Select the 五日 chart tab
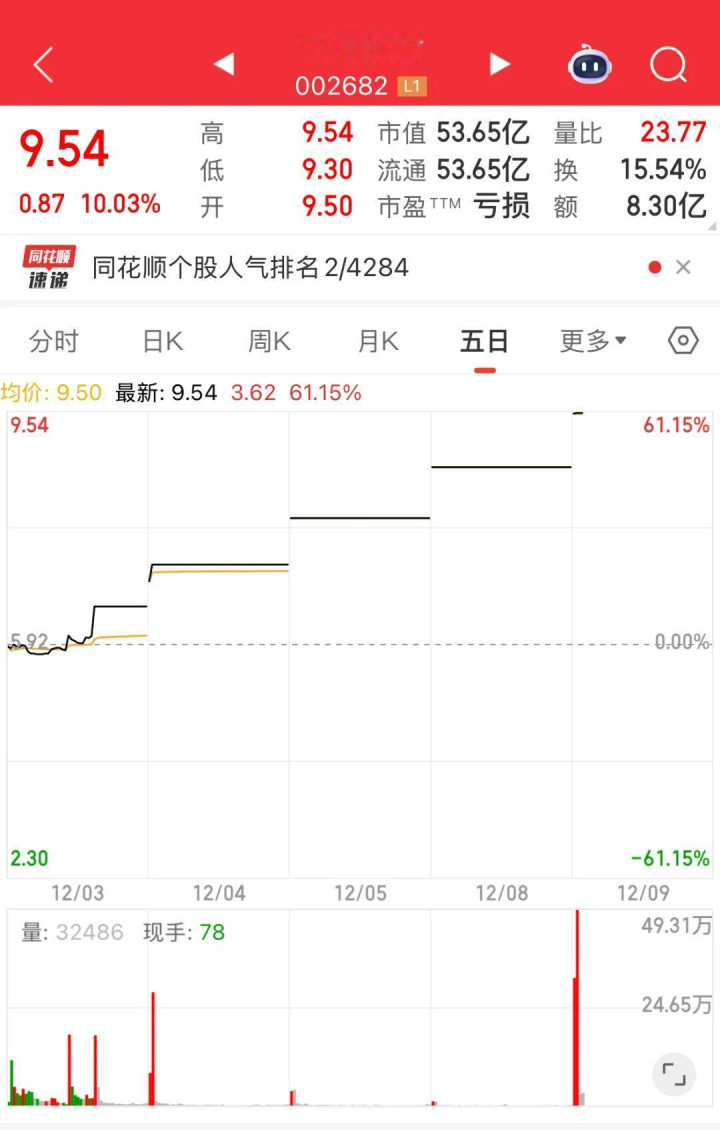The width and height of the screenshot is (720, 1130). pyautogui.click(x=484, y=341)
